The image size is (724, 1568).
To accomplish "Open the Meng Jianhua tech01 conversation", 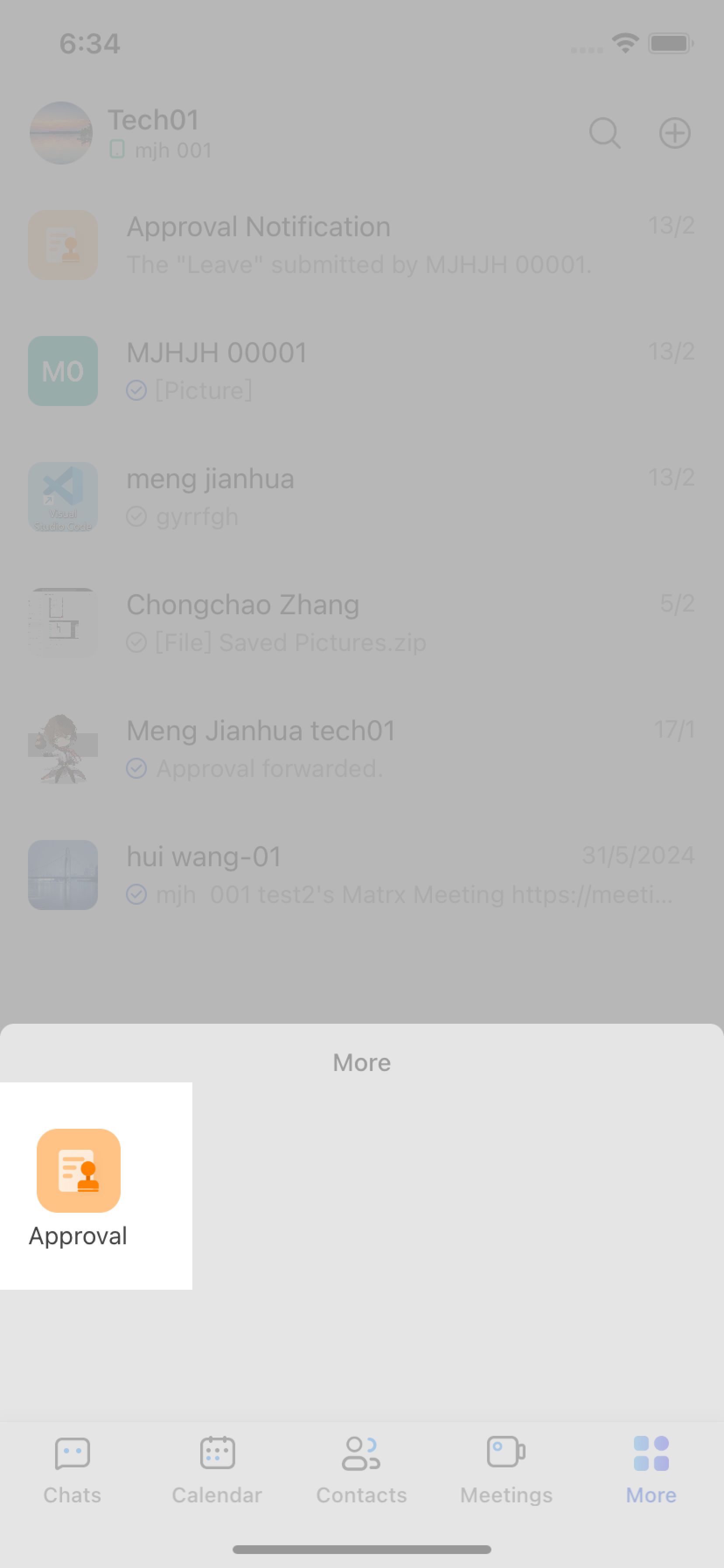I will [362, 749].
